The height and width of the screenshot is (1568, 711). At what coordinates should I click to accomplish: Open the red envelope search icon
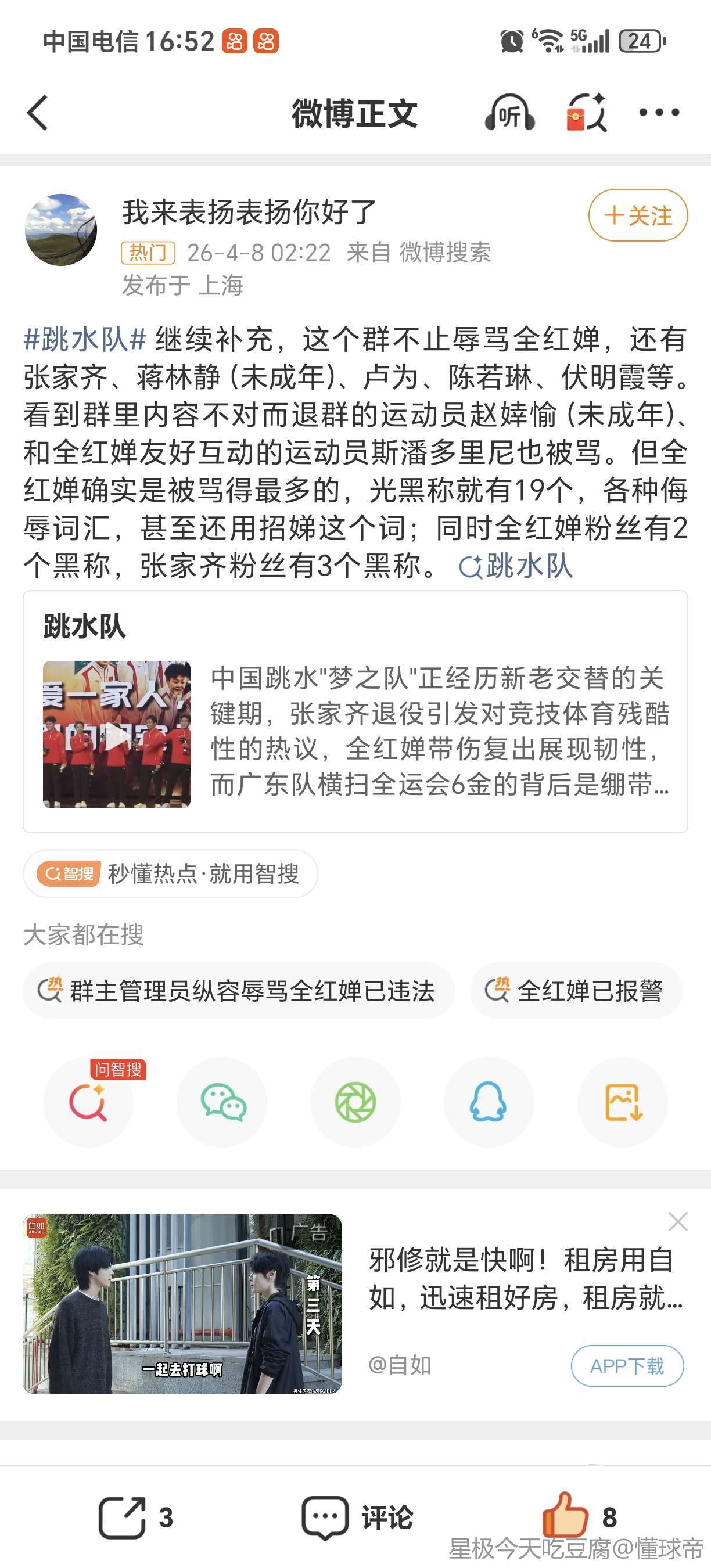[586, 113]
